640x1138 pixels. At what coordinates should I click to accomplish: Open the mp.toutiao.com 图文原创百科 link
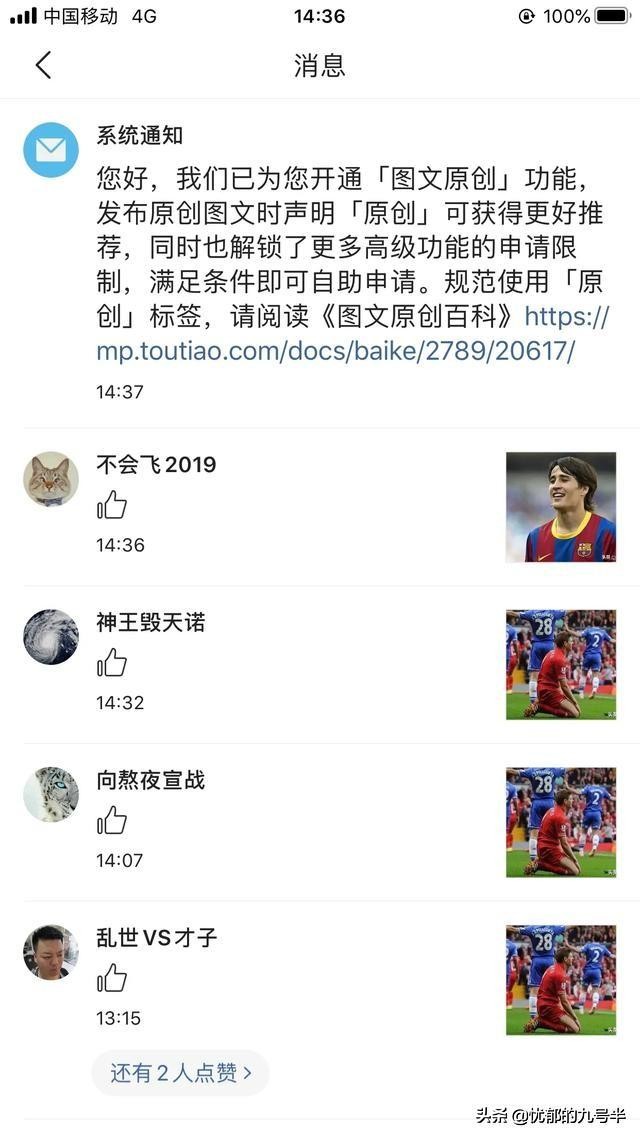353,334
